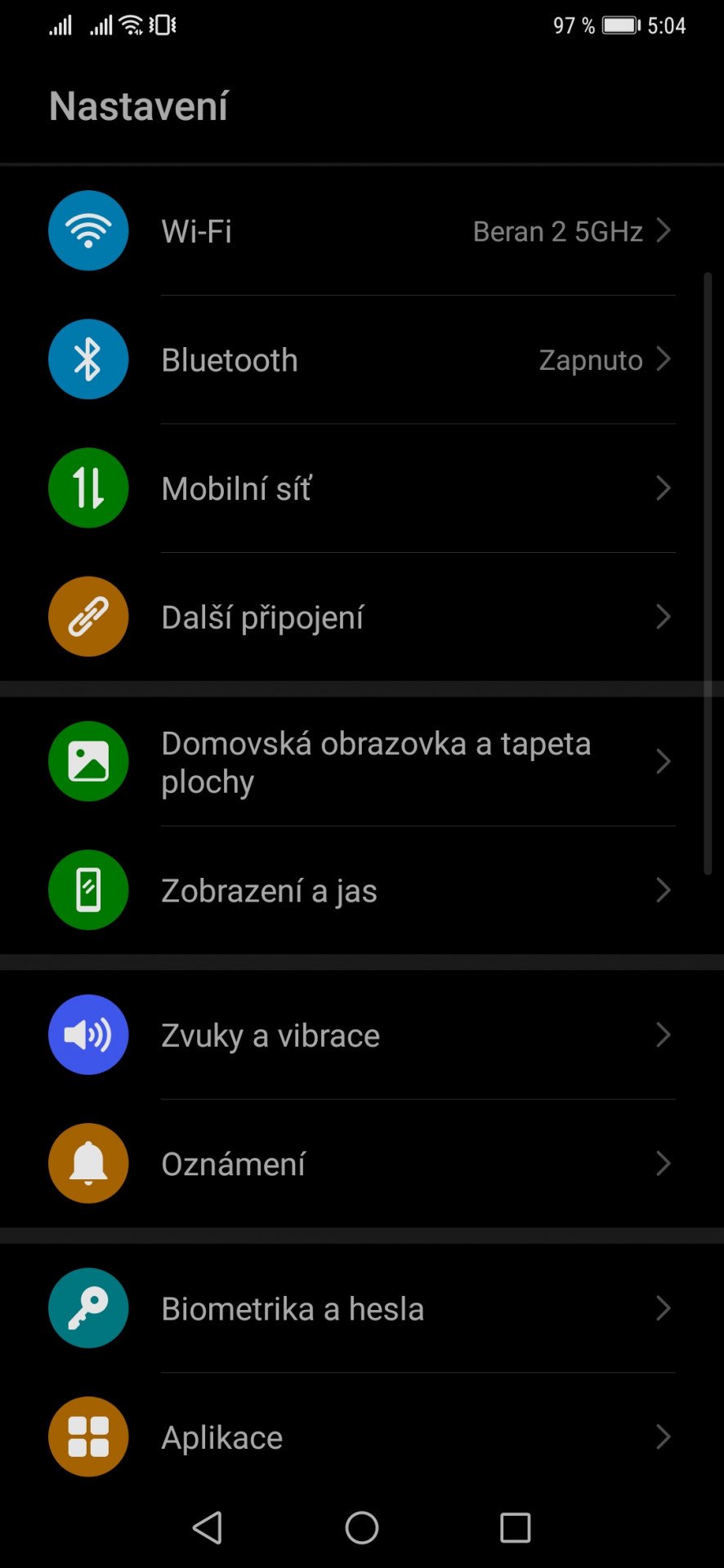Select Další připojení
This screenshot has height=1568, width=724.
(362, 617)
